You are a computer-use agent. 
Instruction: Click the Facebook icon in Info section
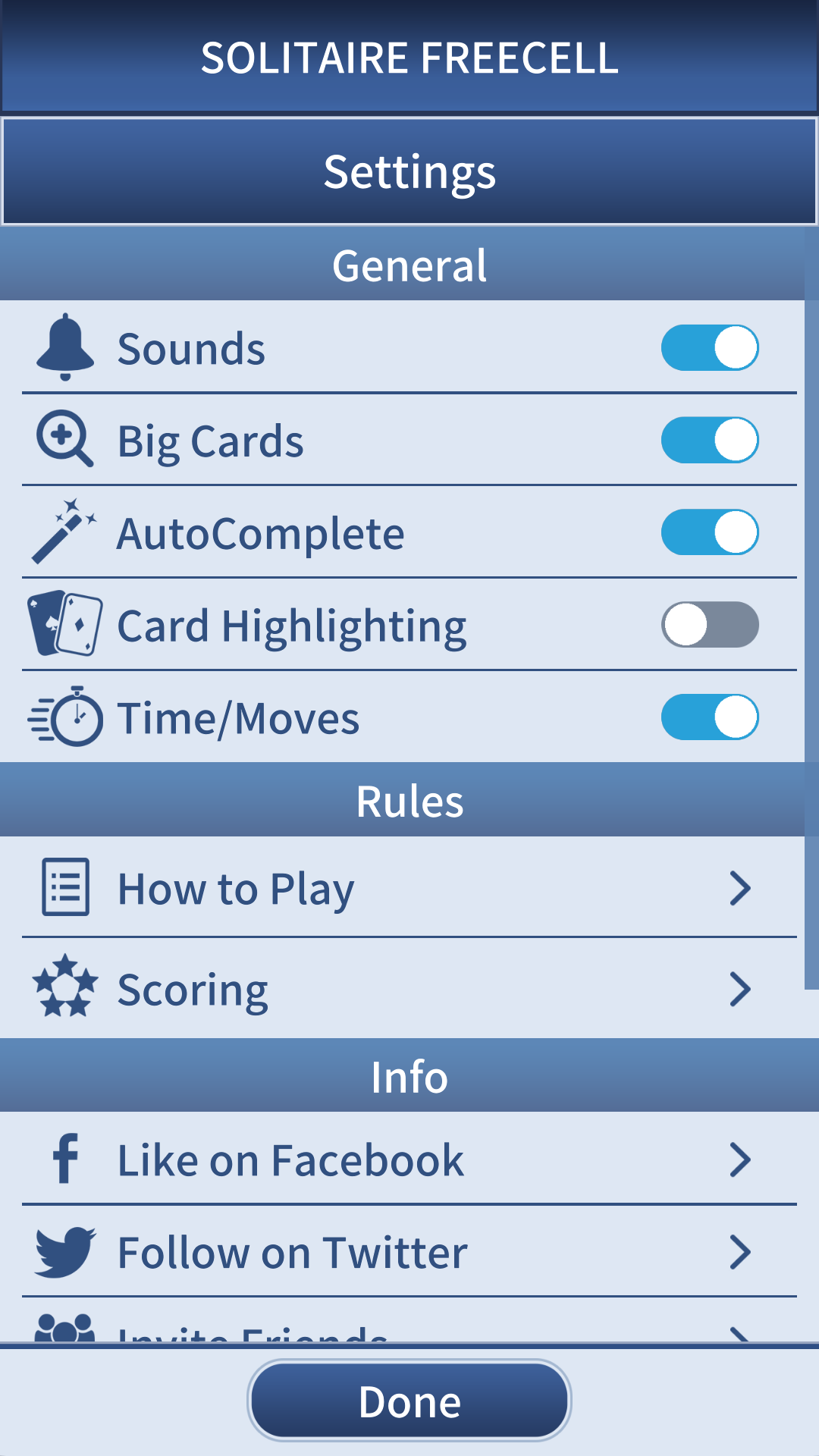(65, 1159)
